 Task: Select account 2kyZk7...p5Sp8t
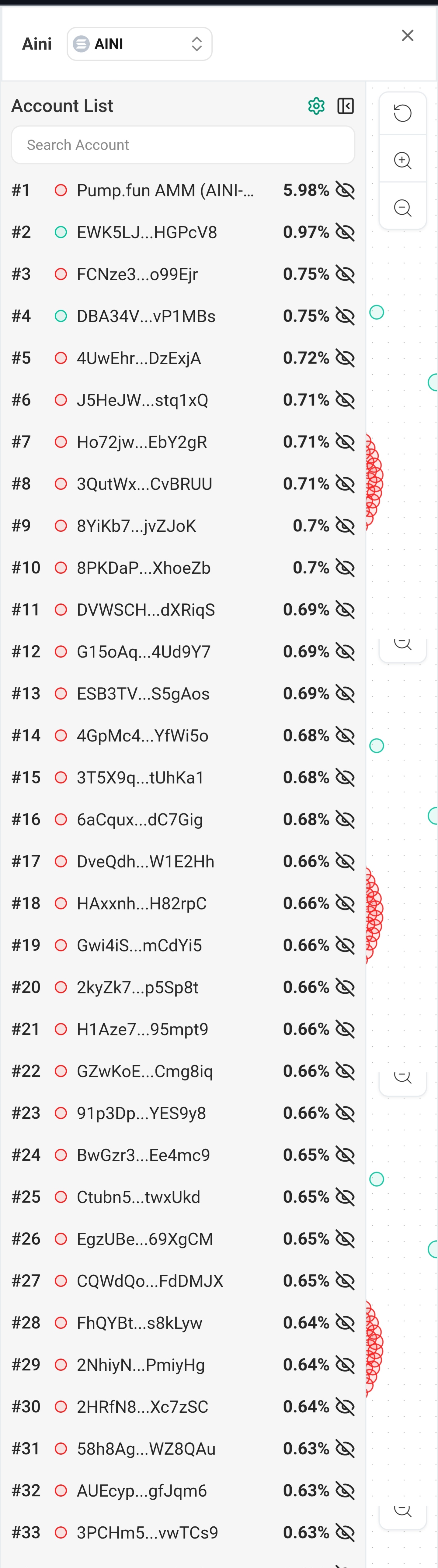point(137,987)
